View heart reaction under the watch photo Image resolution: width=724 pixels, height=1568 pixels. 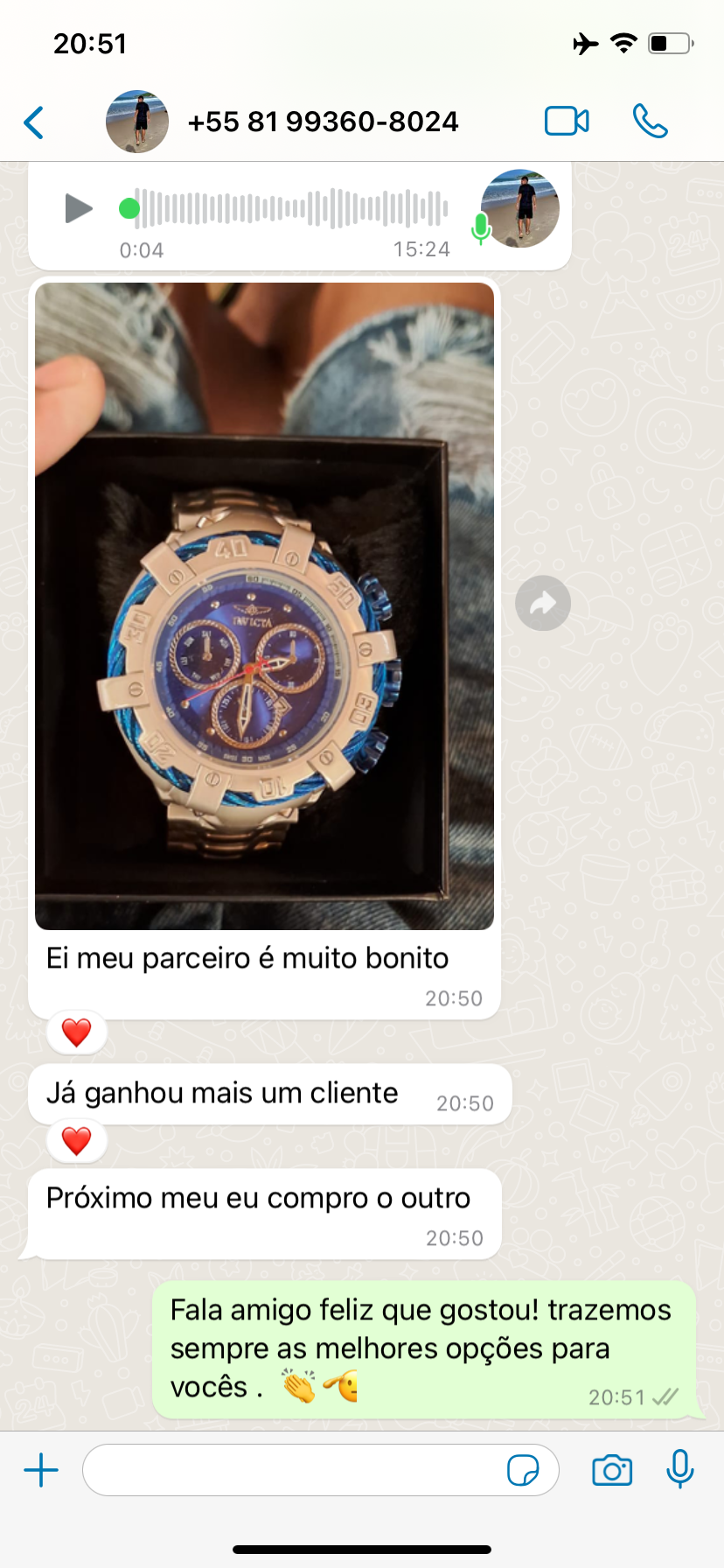point(77,1032)
